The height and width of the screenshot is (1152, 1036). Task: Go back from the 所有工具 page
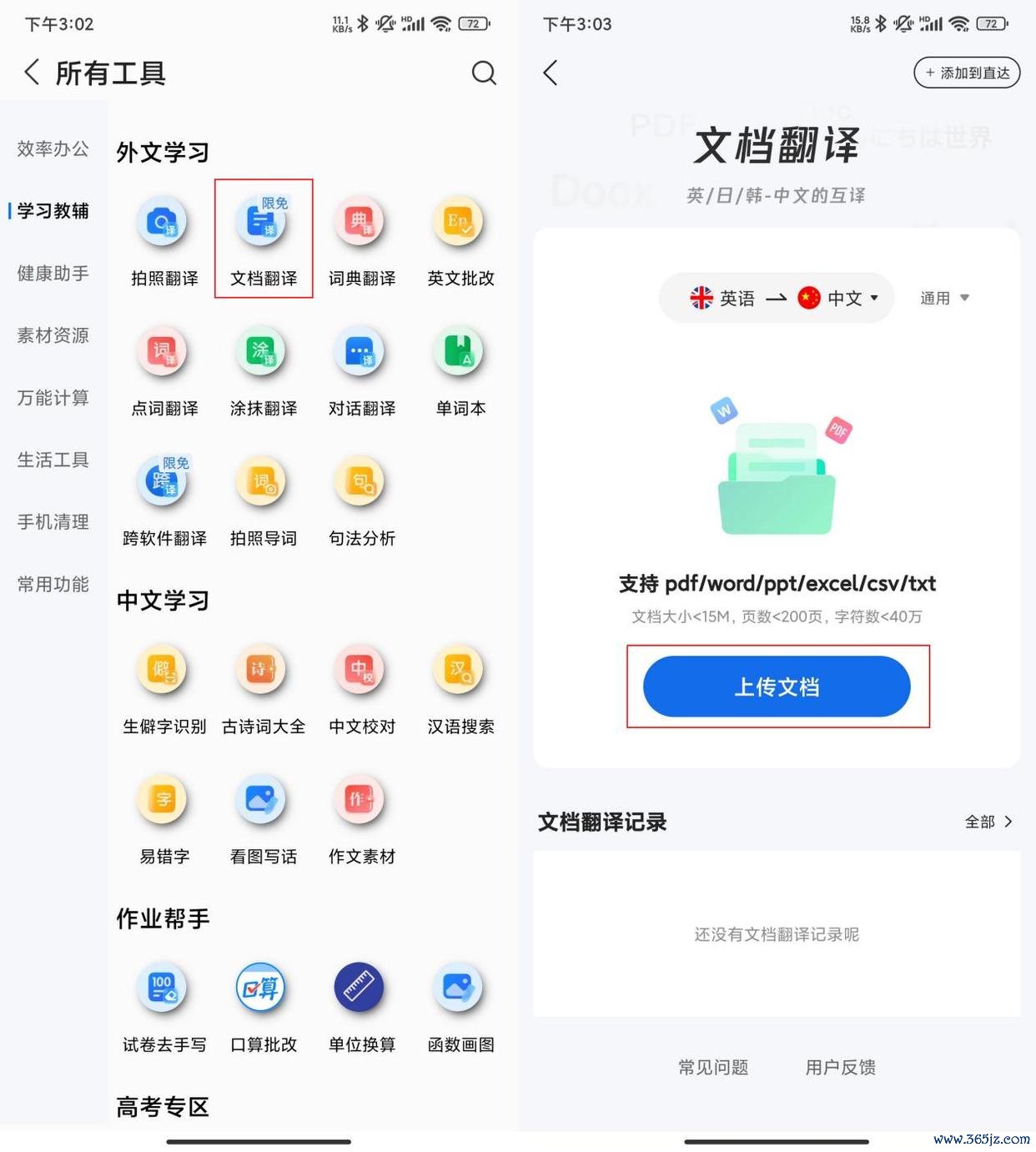click(32, 73)
